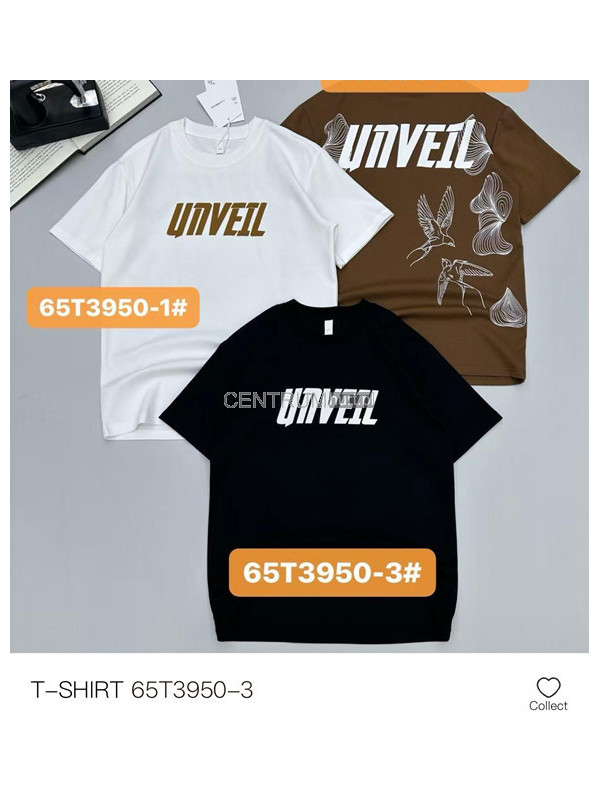
Task: Collect the T-SHIRT 65T3950-3 item
Action: 548,692
